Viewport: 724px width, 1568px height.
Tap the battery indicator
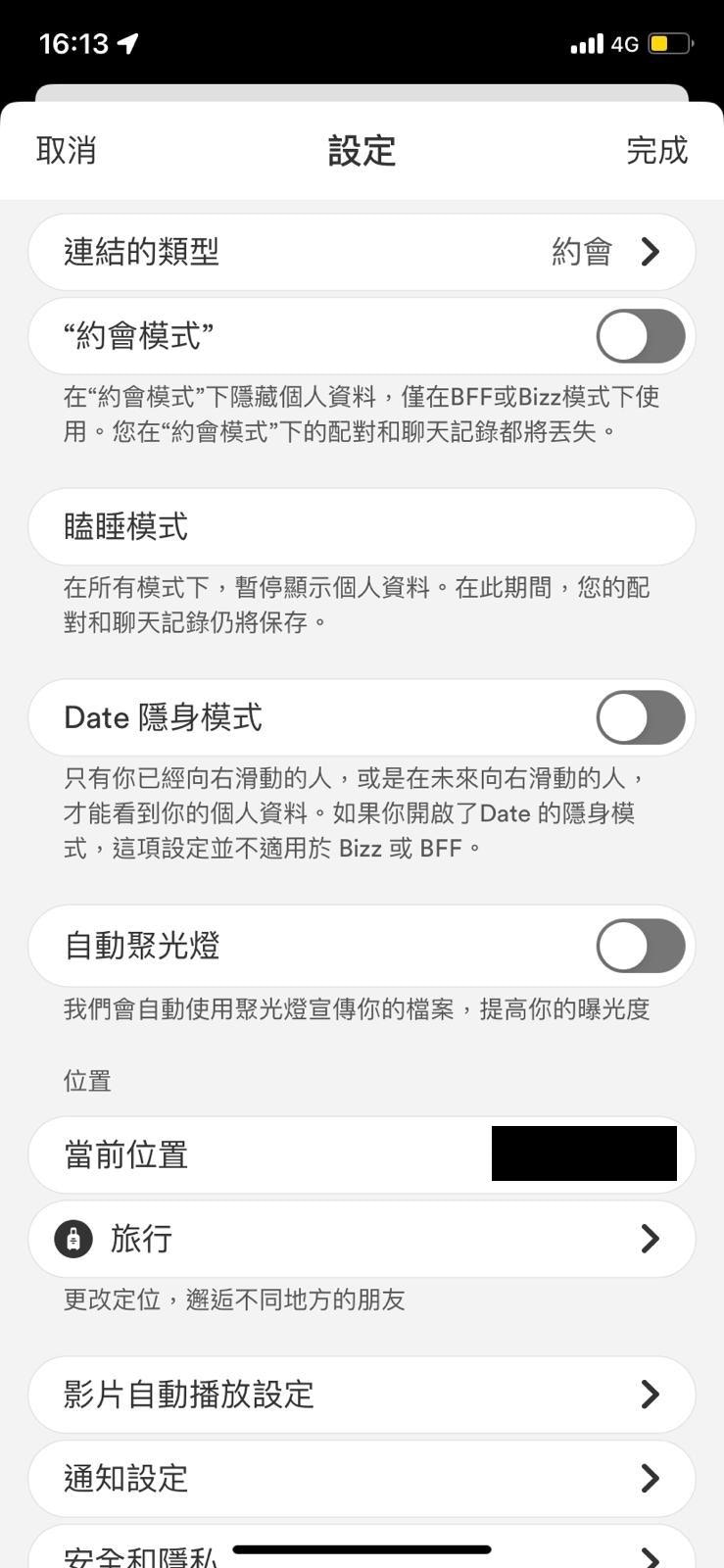668,43
